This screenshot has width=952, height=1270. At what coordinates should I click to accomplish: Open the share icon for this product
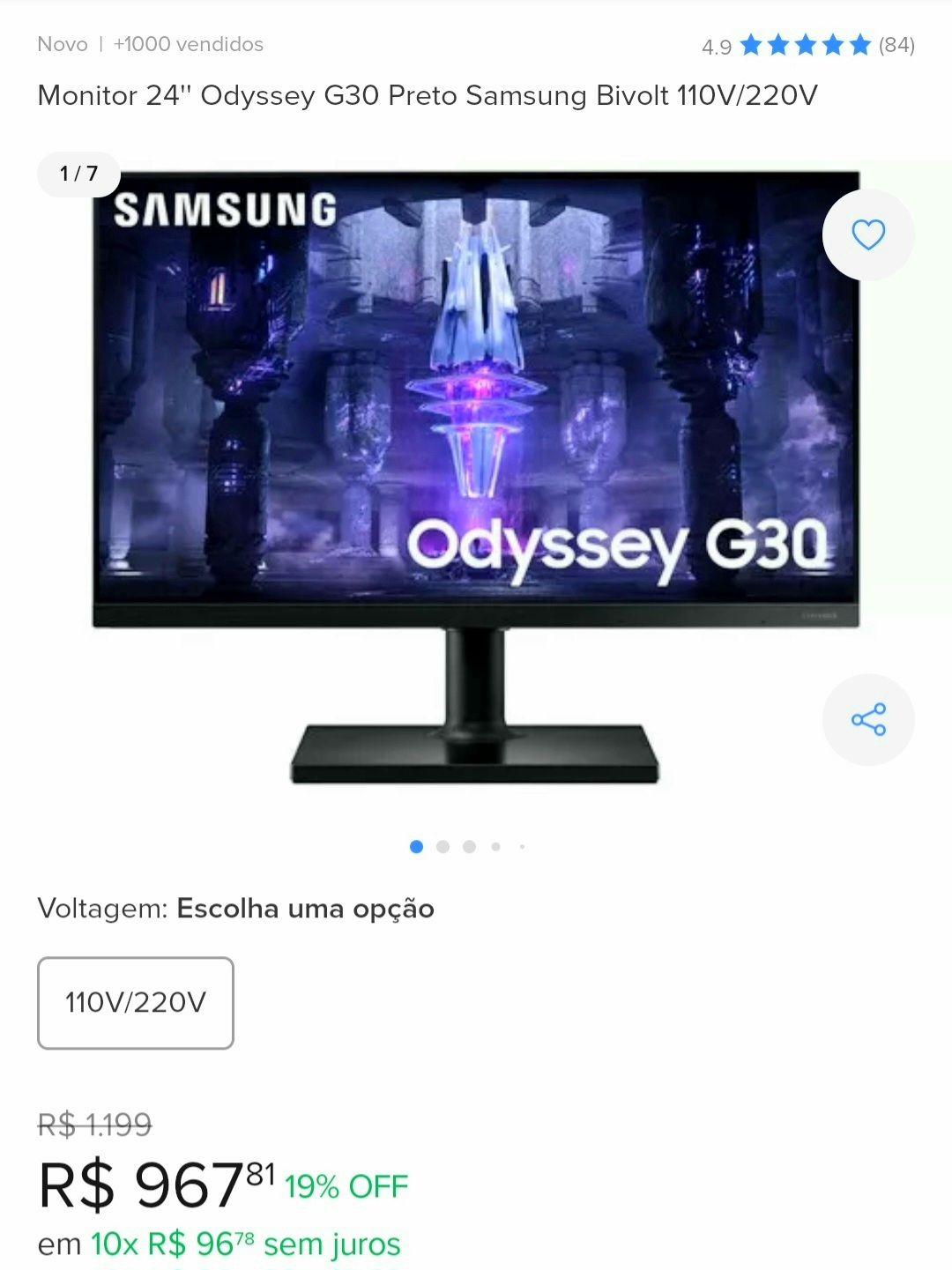868,718
